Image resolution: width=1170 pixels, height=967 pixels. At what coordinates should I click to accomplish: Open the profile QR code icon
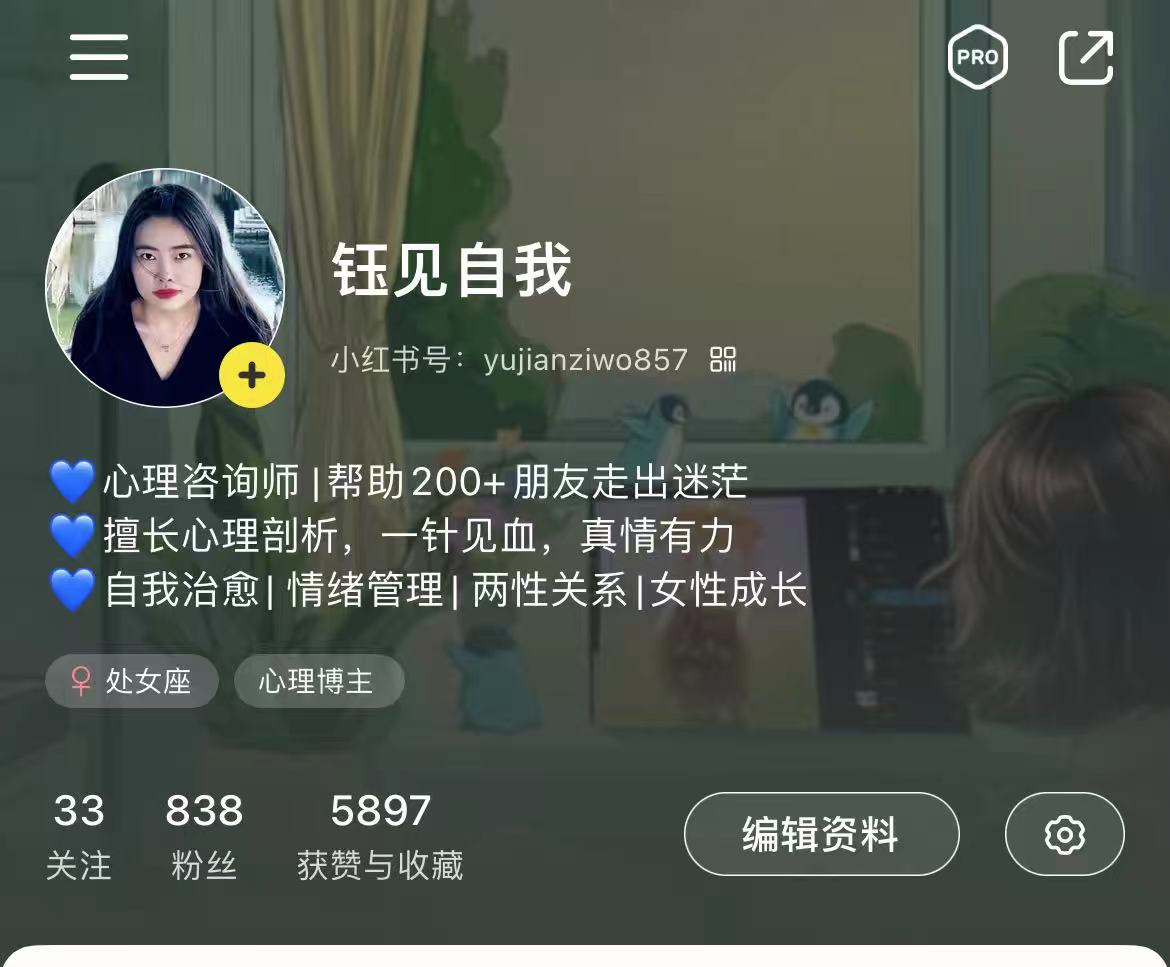723,360
